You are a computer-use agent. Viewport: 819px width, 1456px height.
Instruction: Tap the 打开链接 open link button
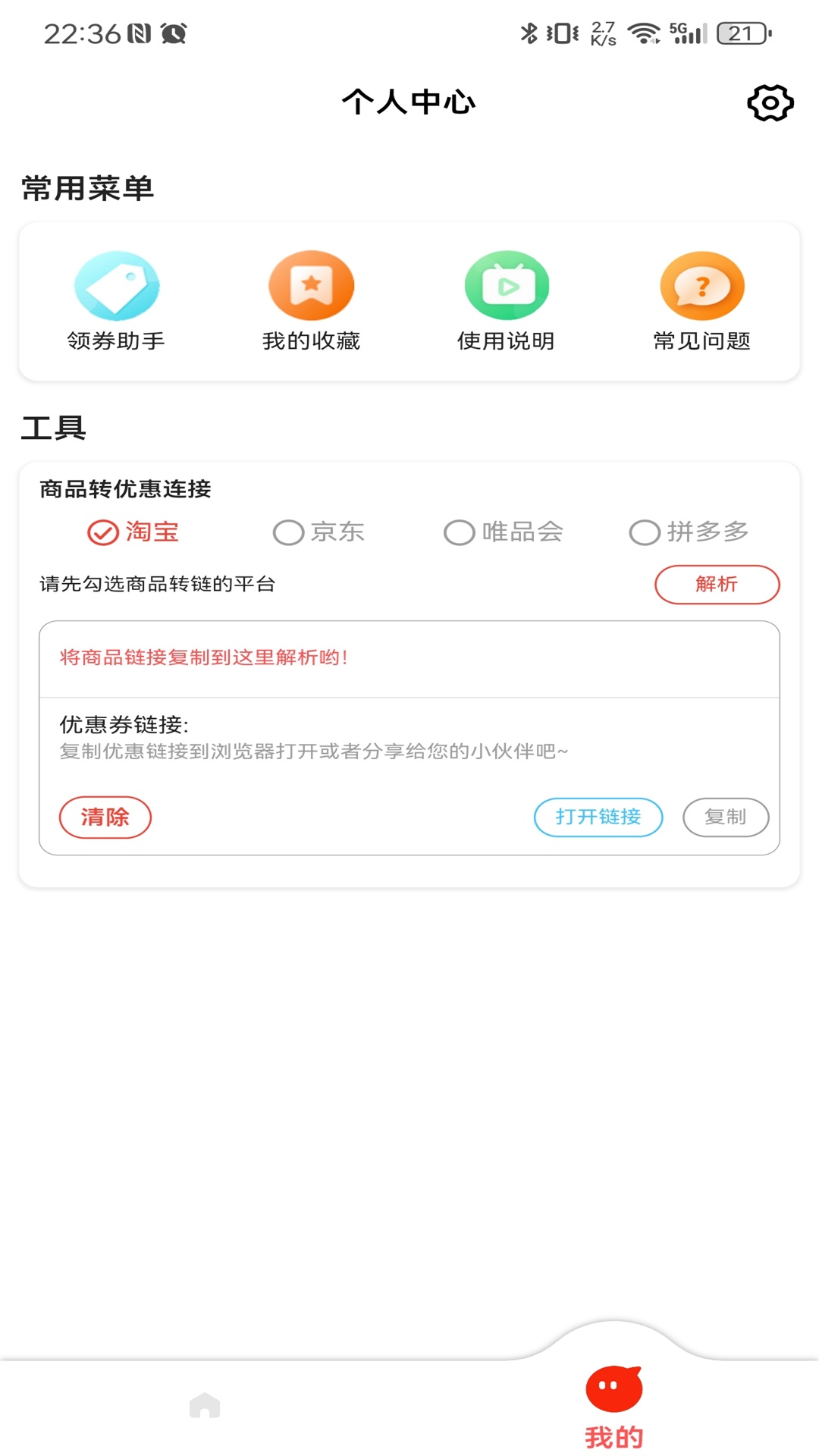(598, 817)
